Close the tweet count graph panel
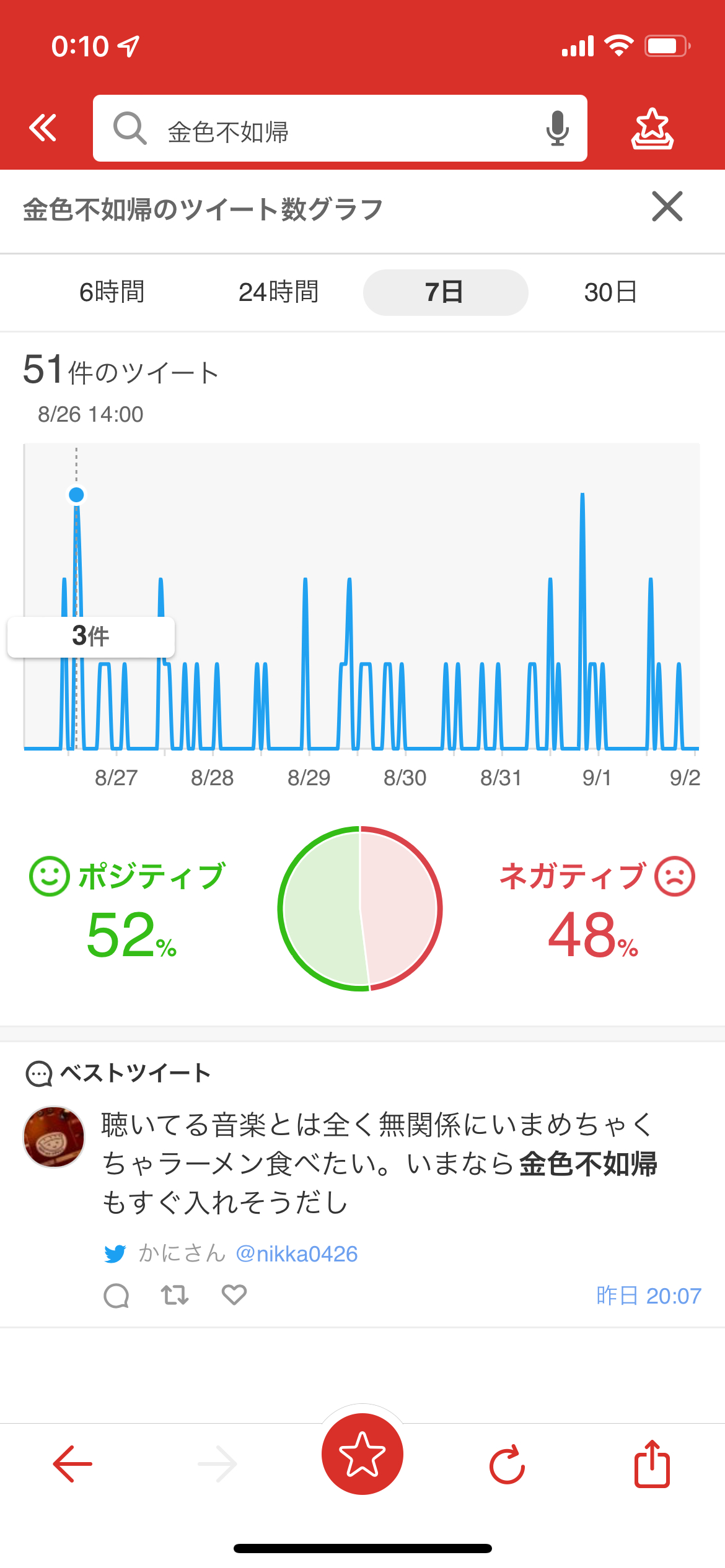 point(667,207)
